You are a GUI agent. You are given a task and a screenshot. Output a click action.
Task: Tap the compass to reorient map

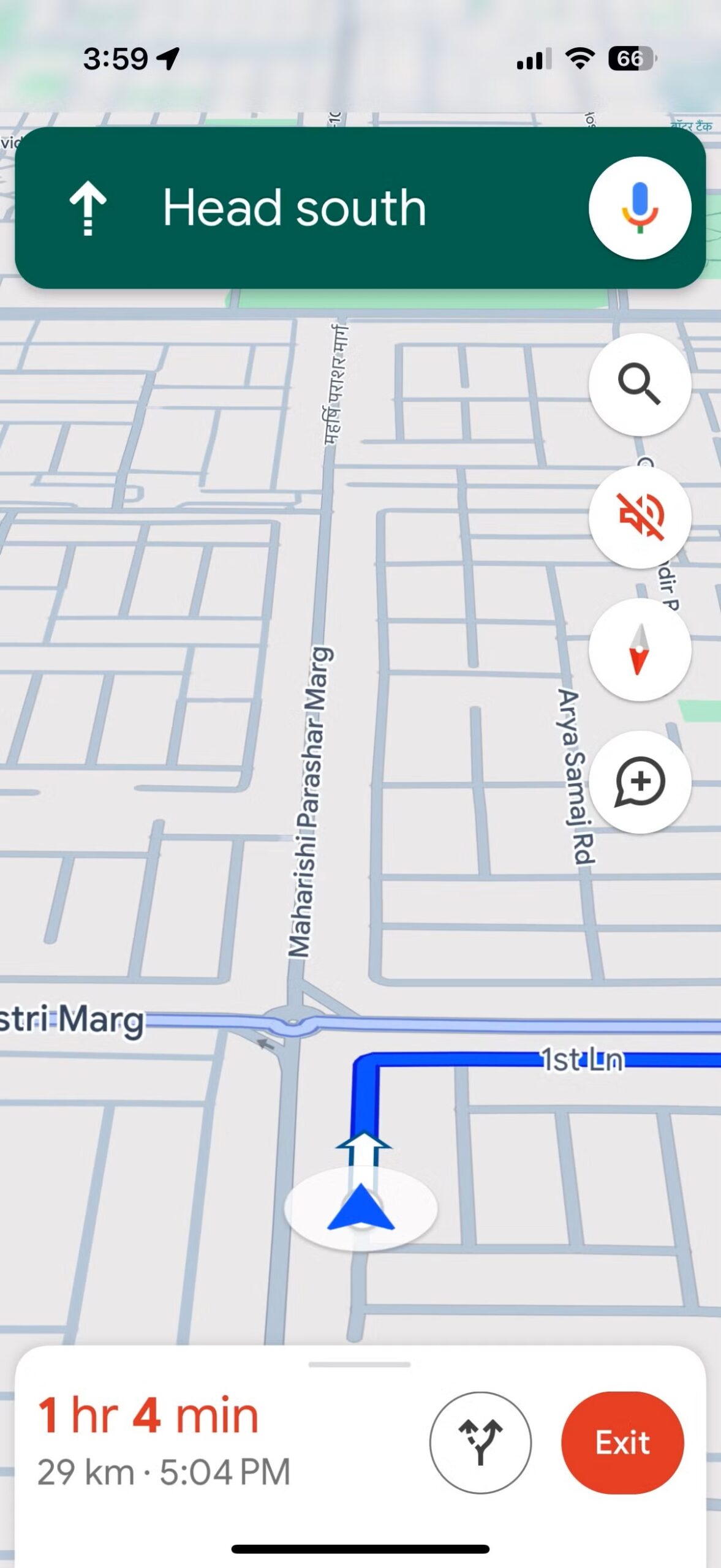click(640, 649)
